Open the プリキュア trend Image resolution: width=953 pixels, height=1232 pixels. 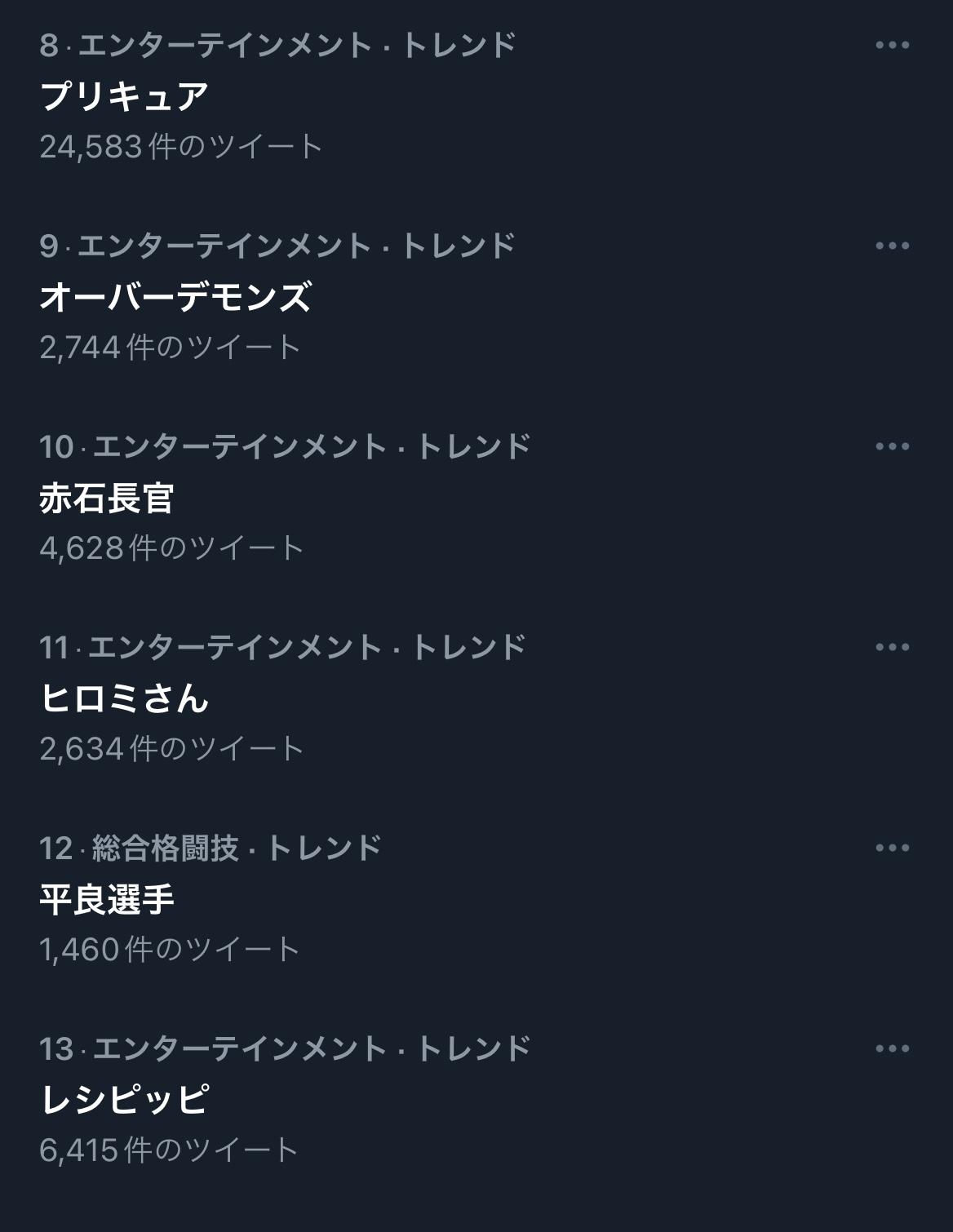(x=125, y=96)
